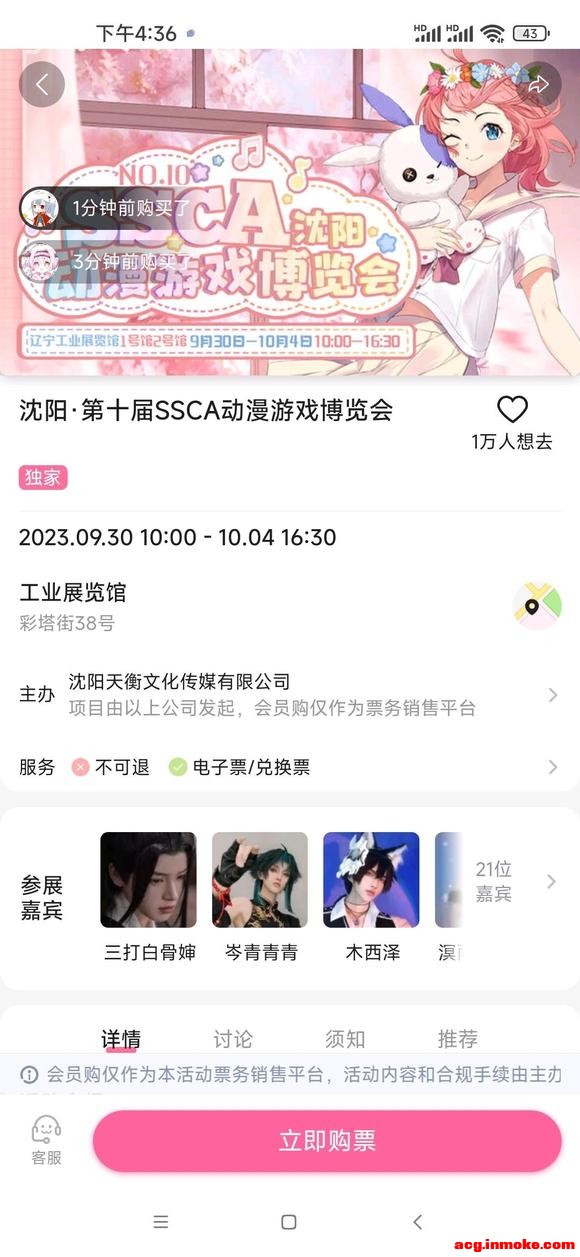
Task: Tap 立即购票 to buy tickets
Action: coord(327,1141)
